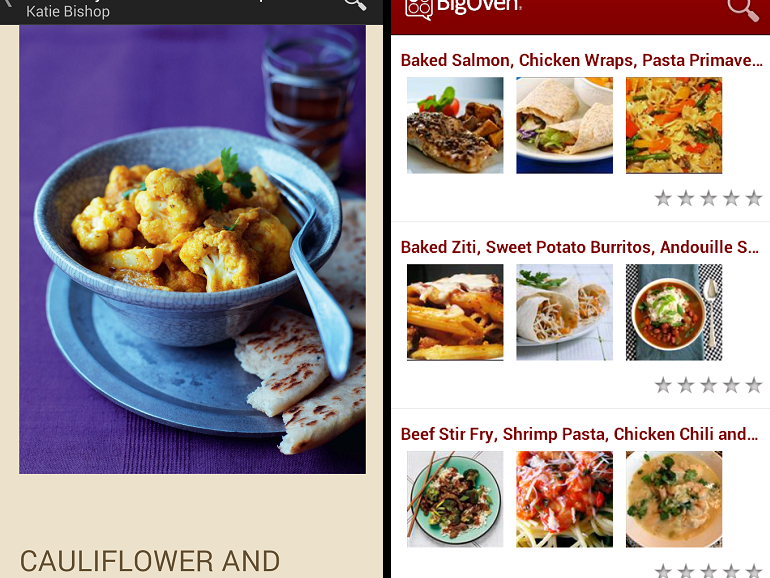Open the Beef Stir Fry, Shrimp Pasta card
The width and height of the screenshot is (770, 578).
tap(579, 434)
